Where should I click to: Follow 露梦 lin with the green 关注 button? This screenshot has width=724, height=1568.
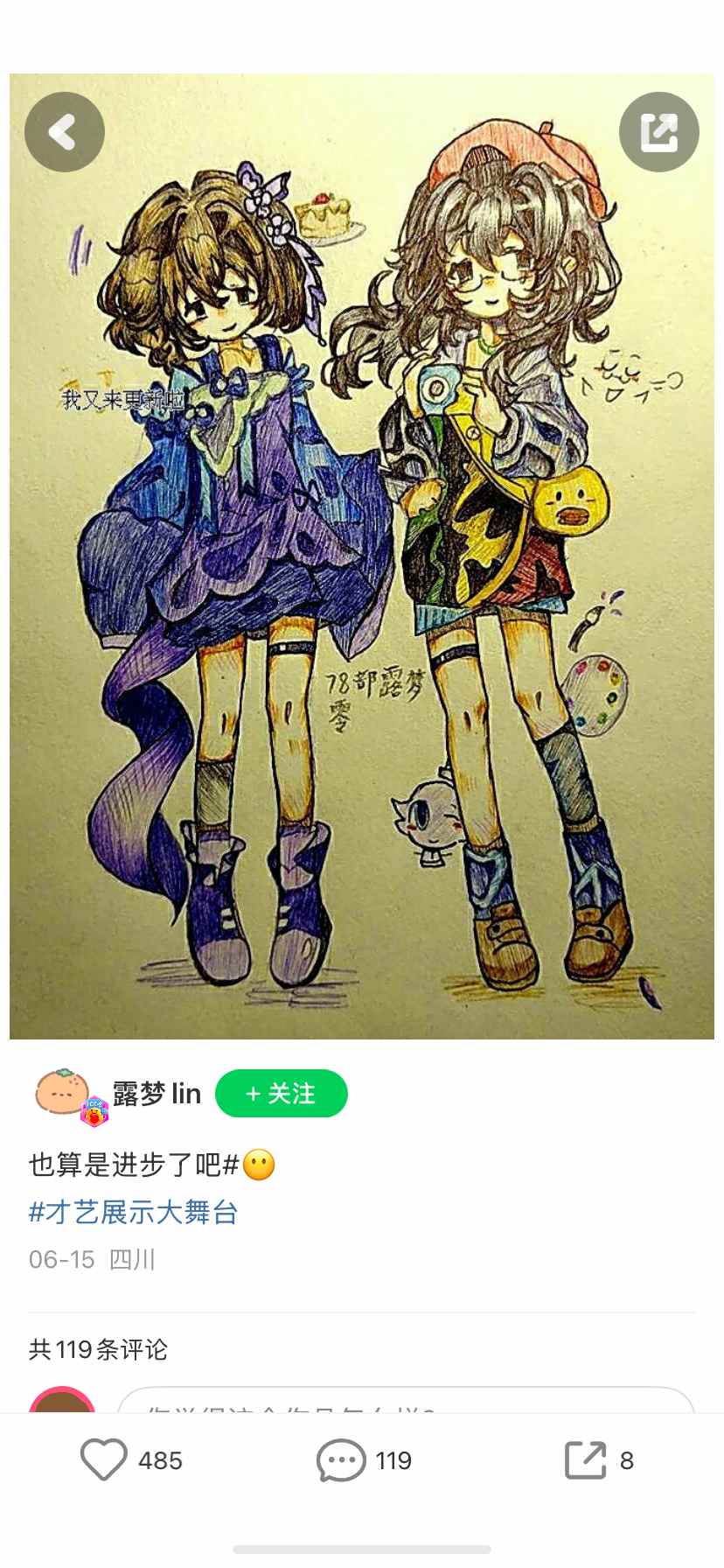point(281,1094)
